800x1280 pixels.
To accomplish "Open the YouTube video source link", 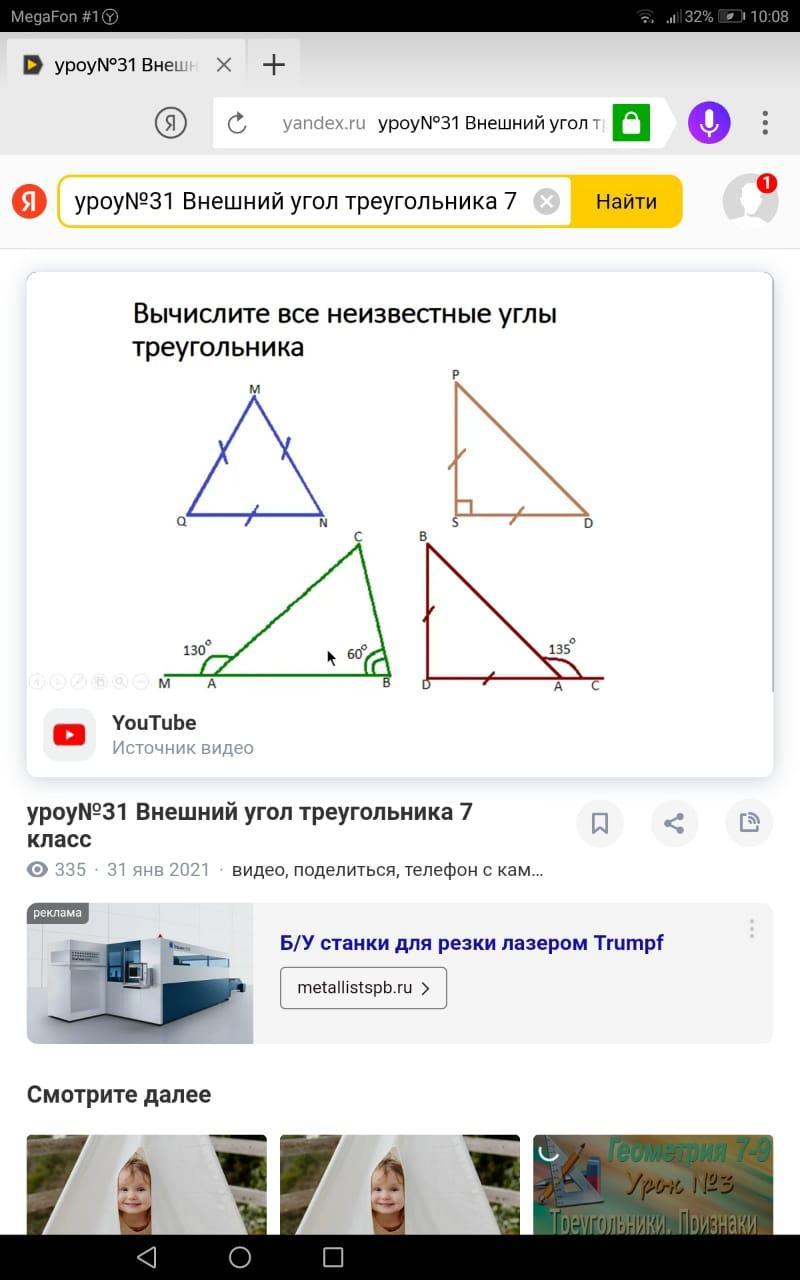I will tap(153, 735).
